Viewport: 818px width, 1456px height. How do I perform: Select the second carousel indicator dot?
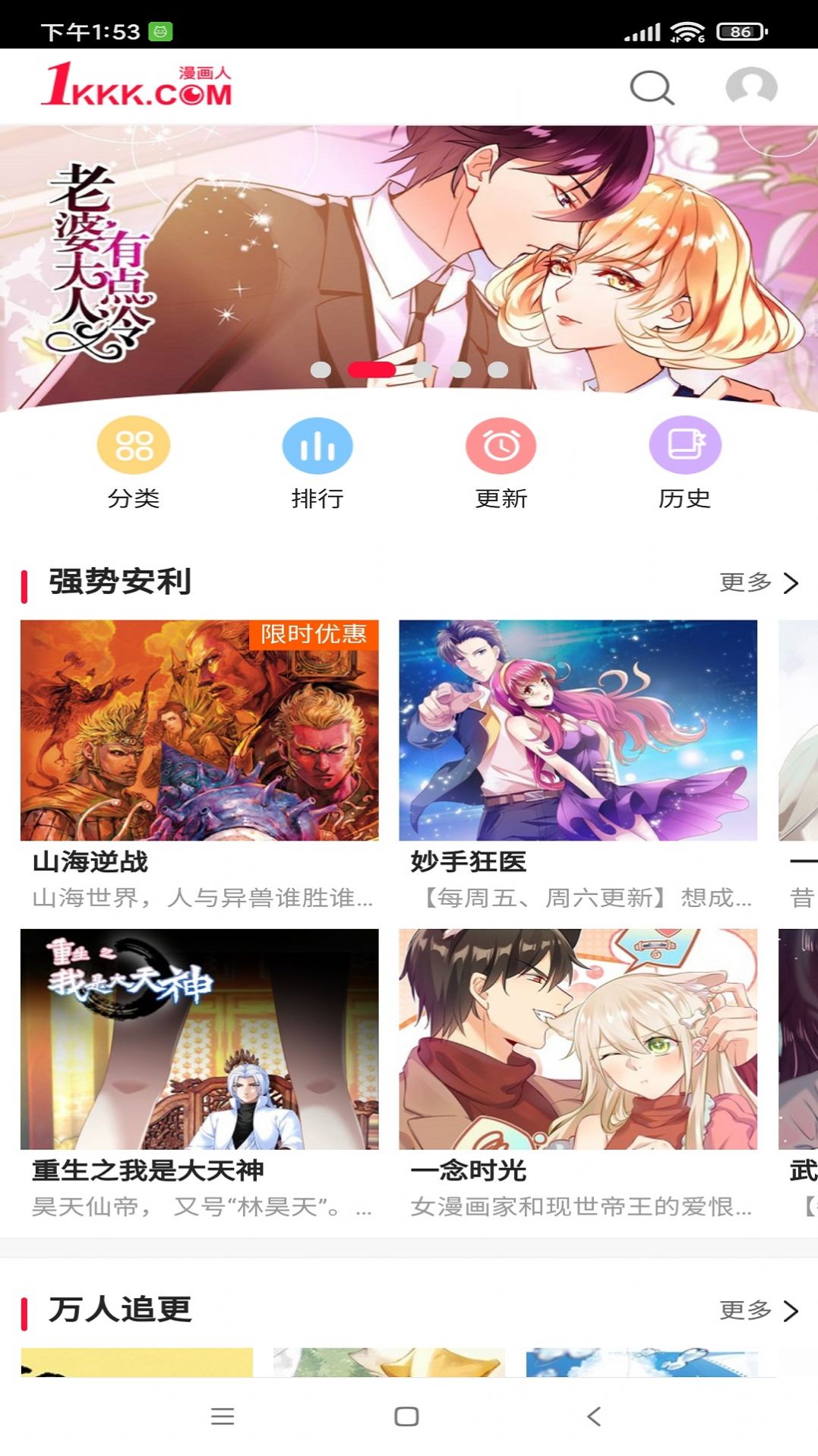coord(371,370)
